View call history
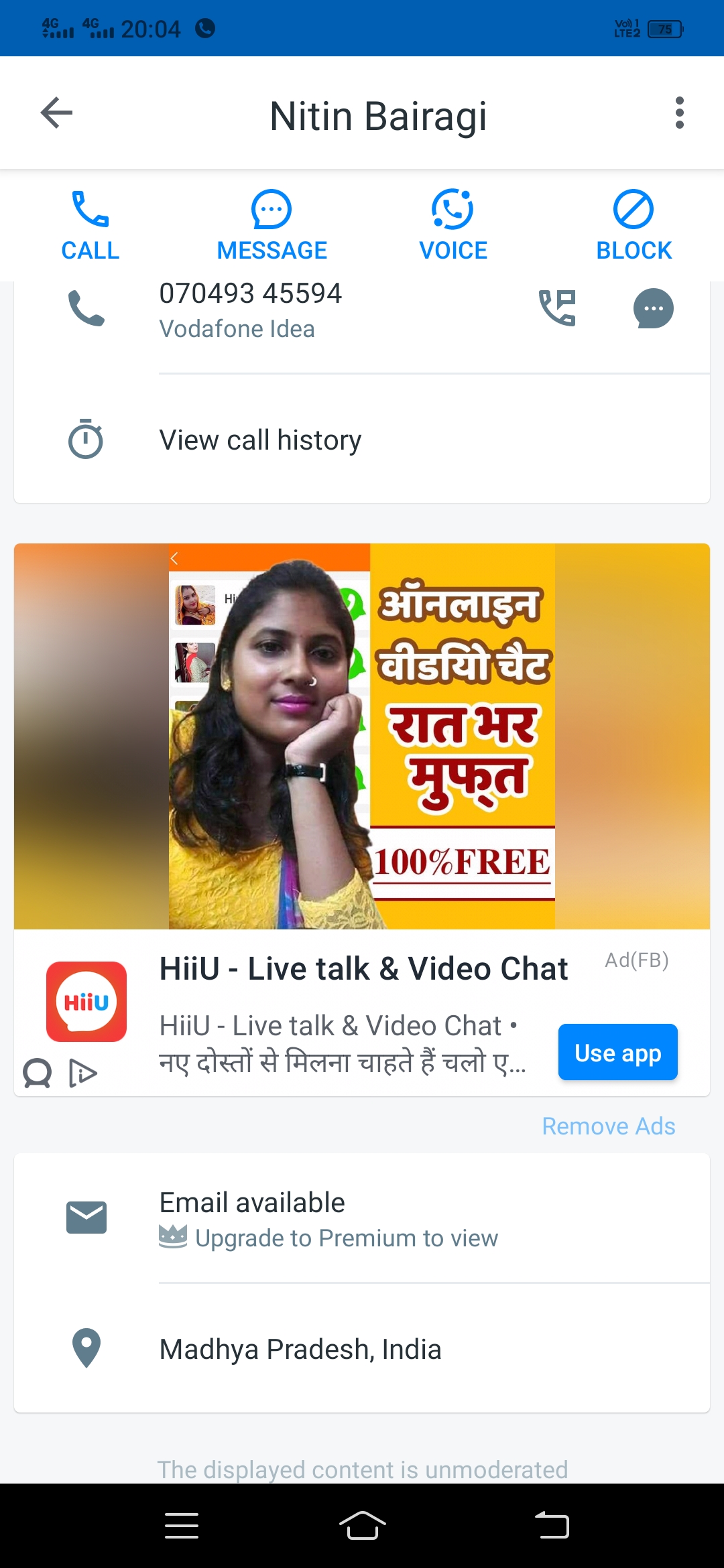The height and width of the screenshot is (1568, 724). 260,440
